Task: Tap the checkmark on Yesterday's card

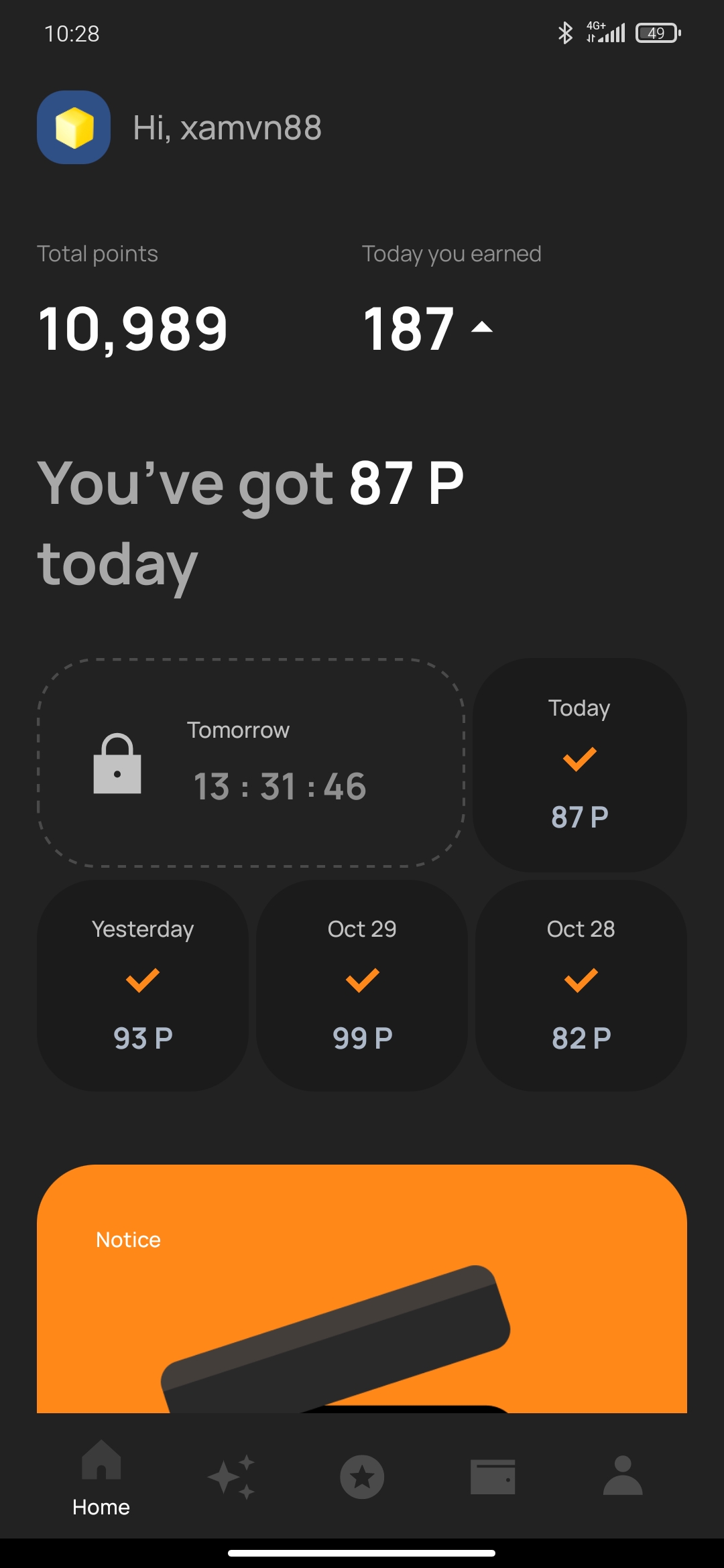Action: click(141, 980)
